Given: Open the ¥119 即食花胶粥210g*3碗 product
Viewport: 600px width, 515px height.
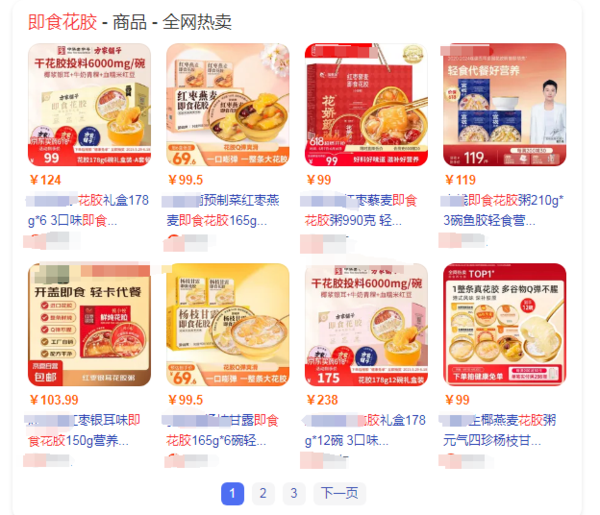Looking at the screenshot, I should [x=504, y=105].
